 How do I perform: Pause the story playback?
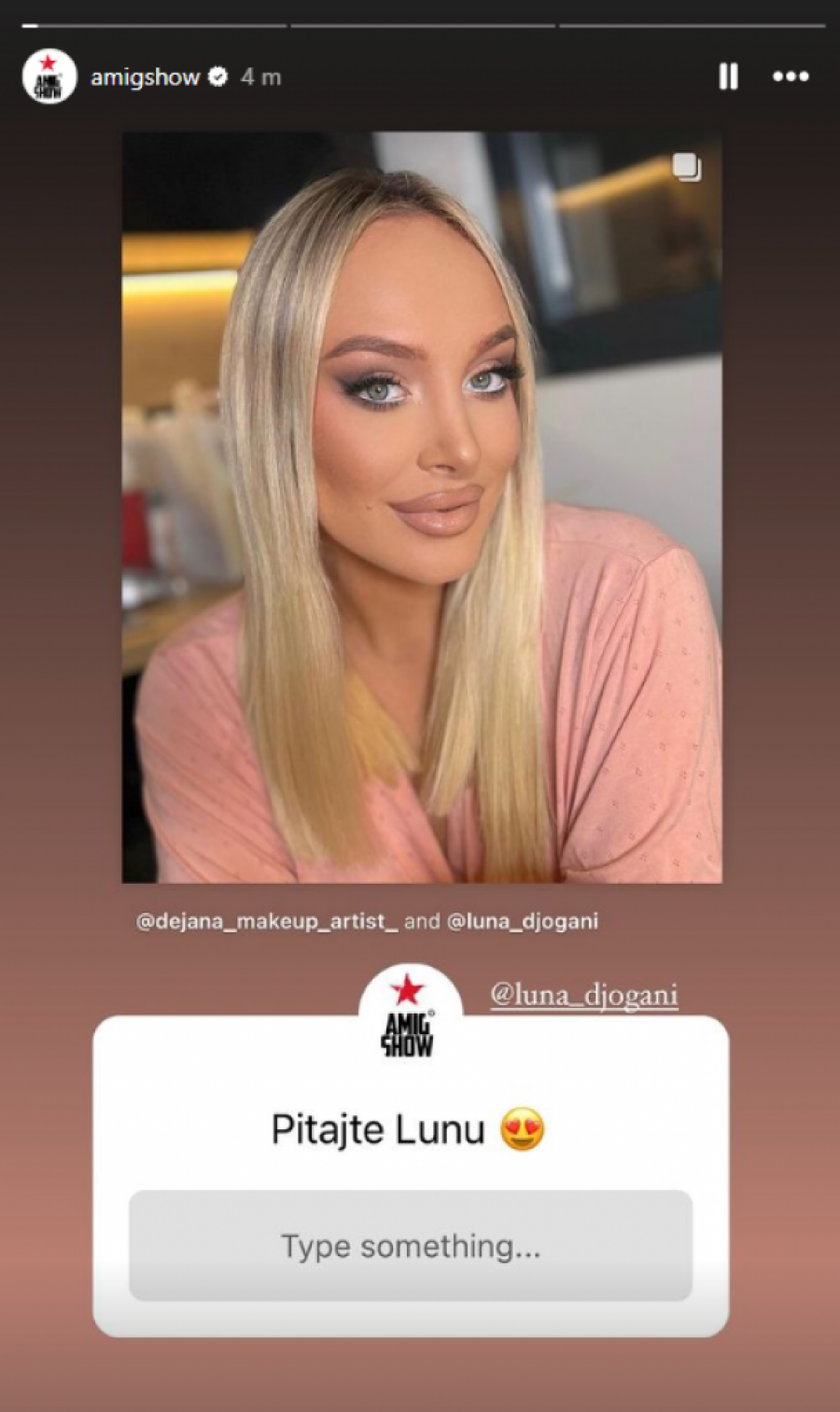click(x=728, y=77)
